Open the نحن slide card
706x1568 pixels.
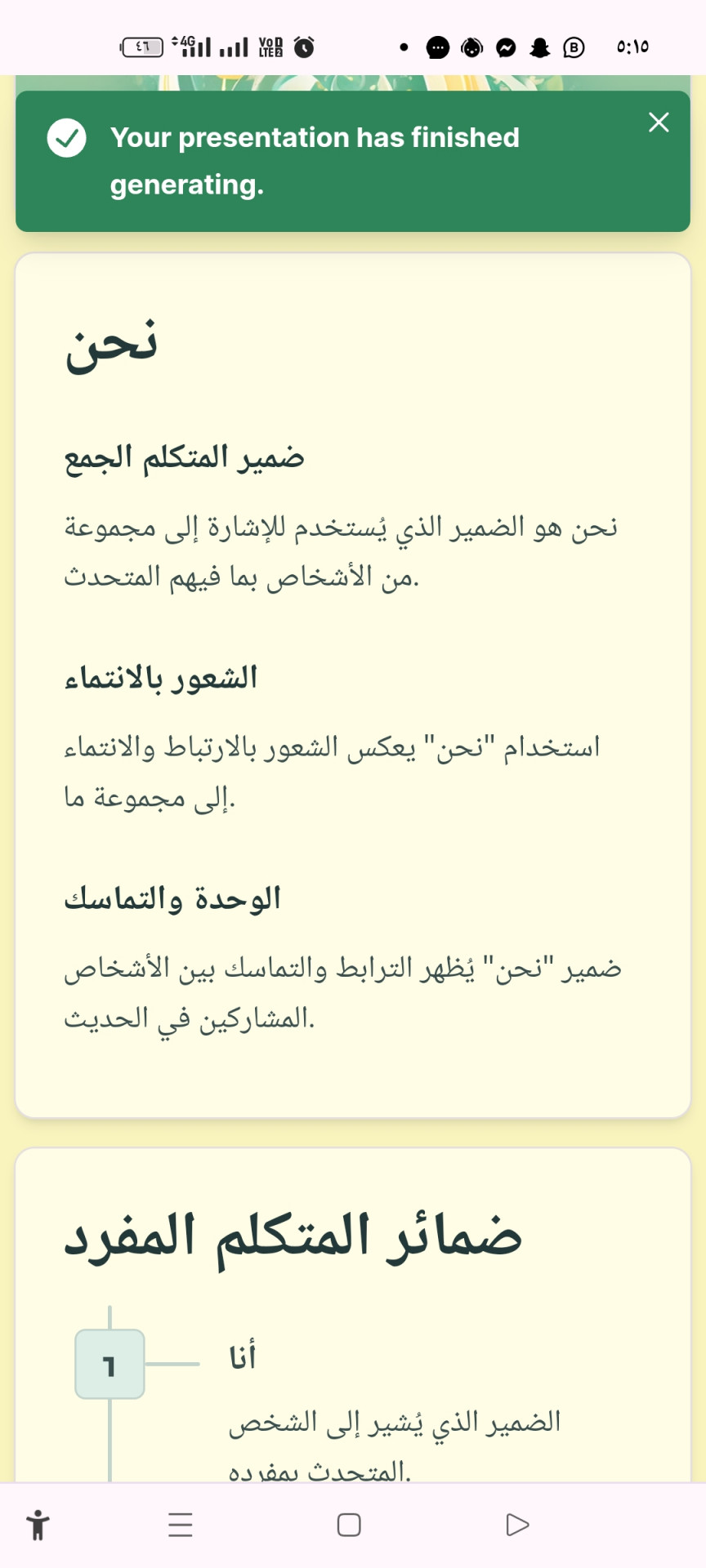(353, 685)
